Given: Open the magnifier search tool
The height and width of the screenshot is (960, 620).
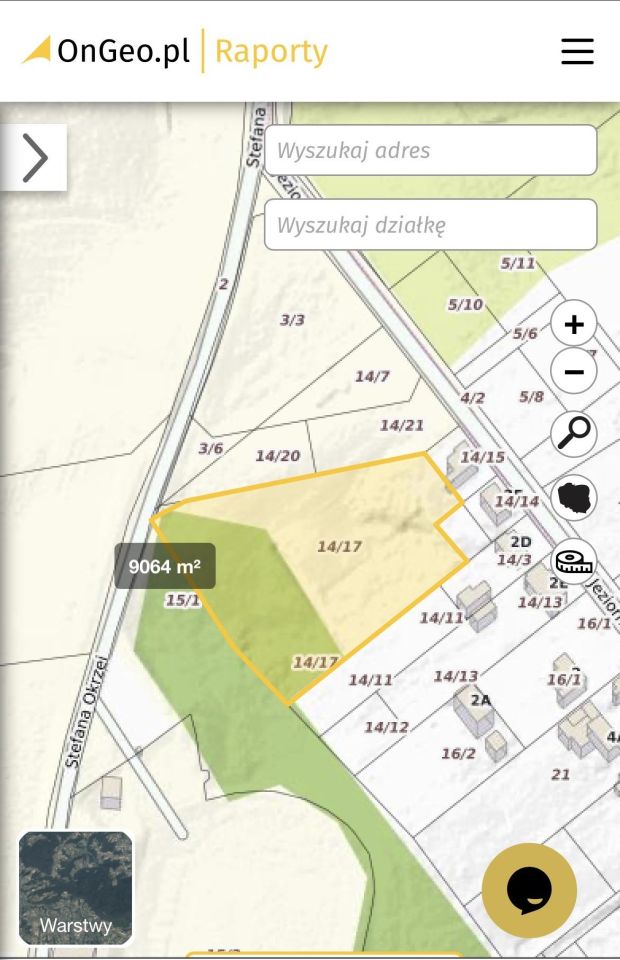Looking at the screenshot, I should tap(574, 434).
